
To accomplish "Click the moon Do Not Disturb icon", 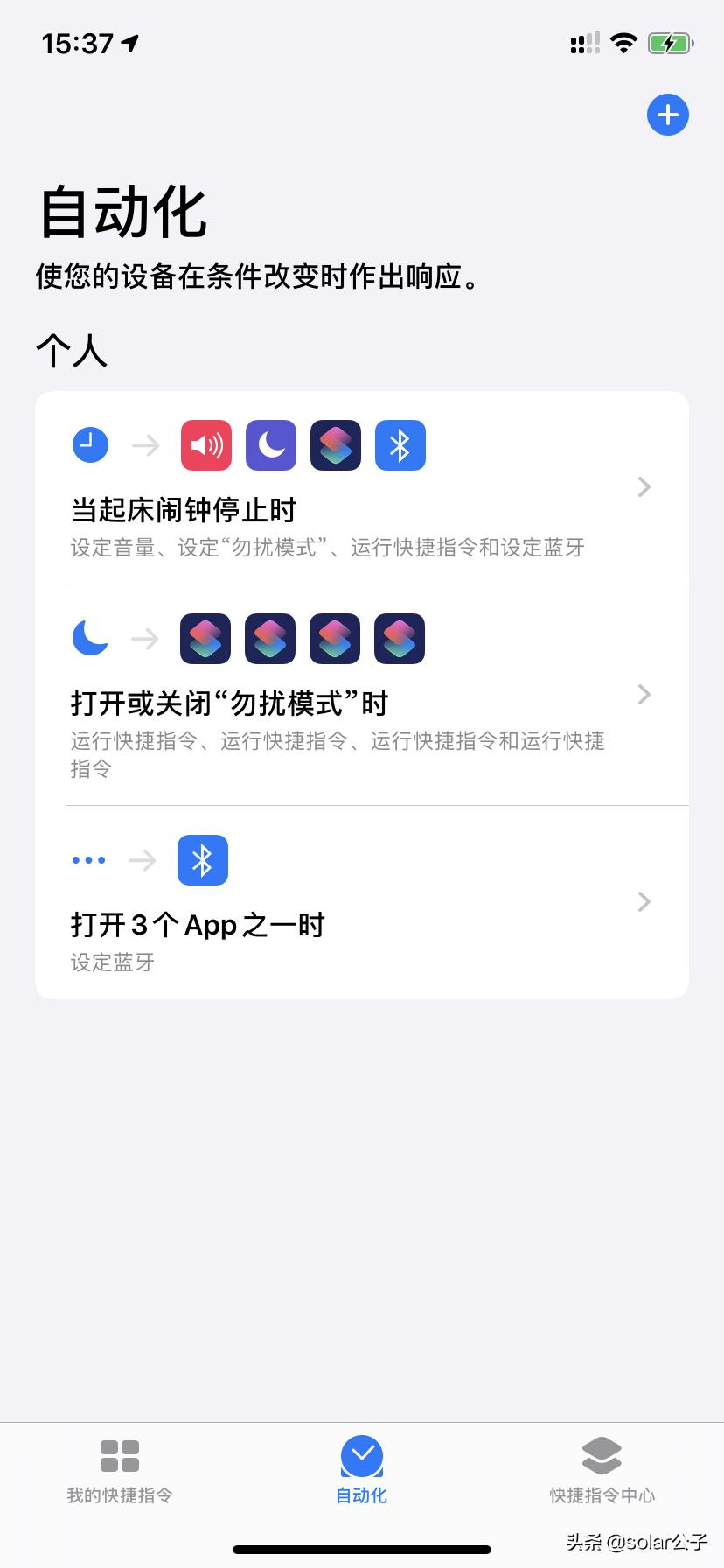I will 270,444.
